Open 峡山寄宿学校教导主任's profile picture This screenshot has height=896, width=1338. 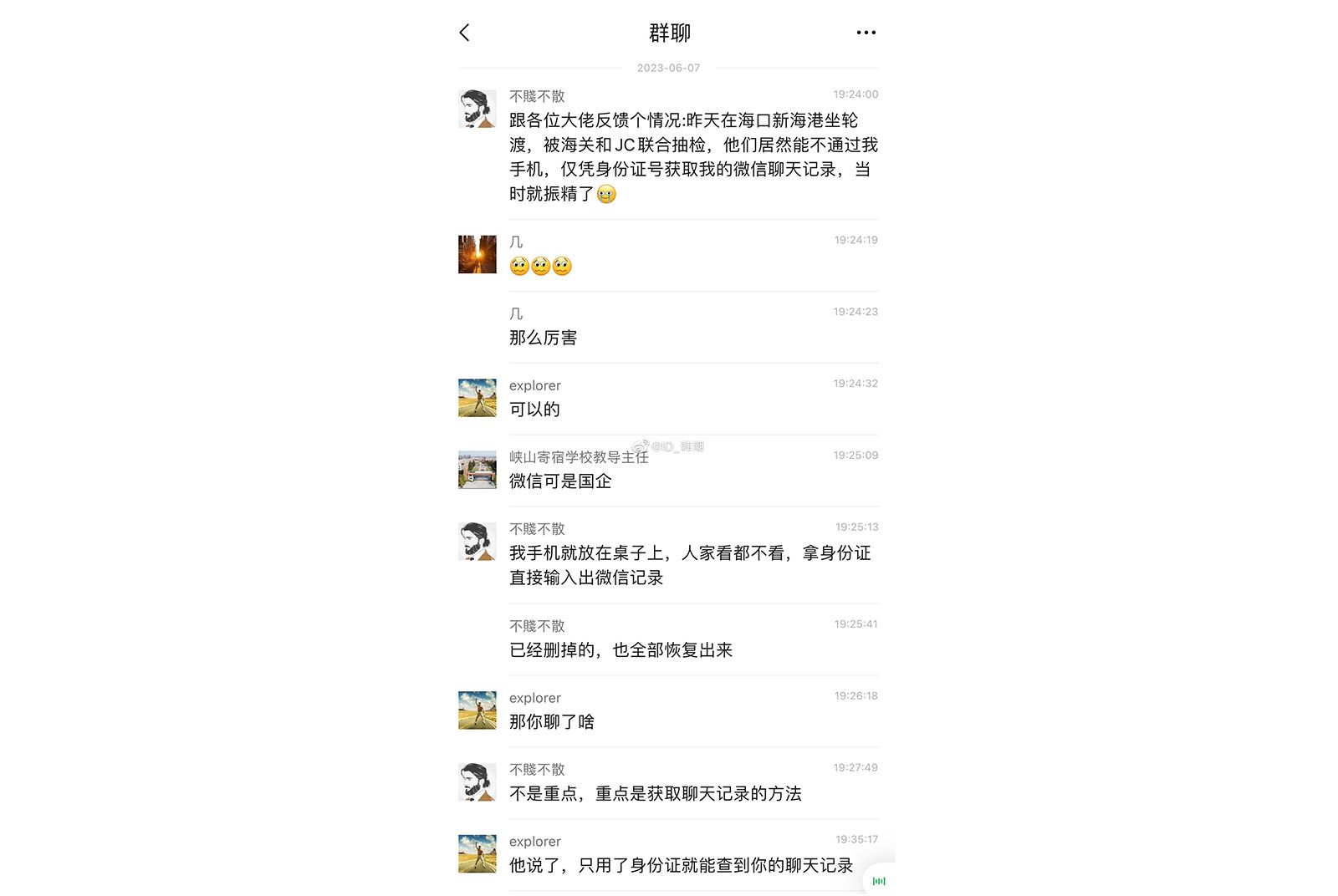pyautogui.click(x=477, y=470)
